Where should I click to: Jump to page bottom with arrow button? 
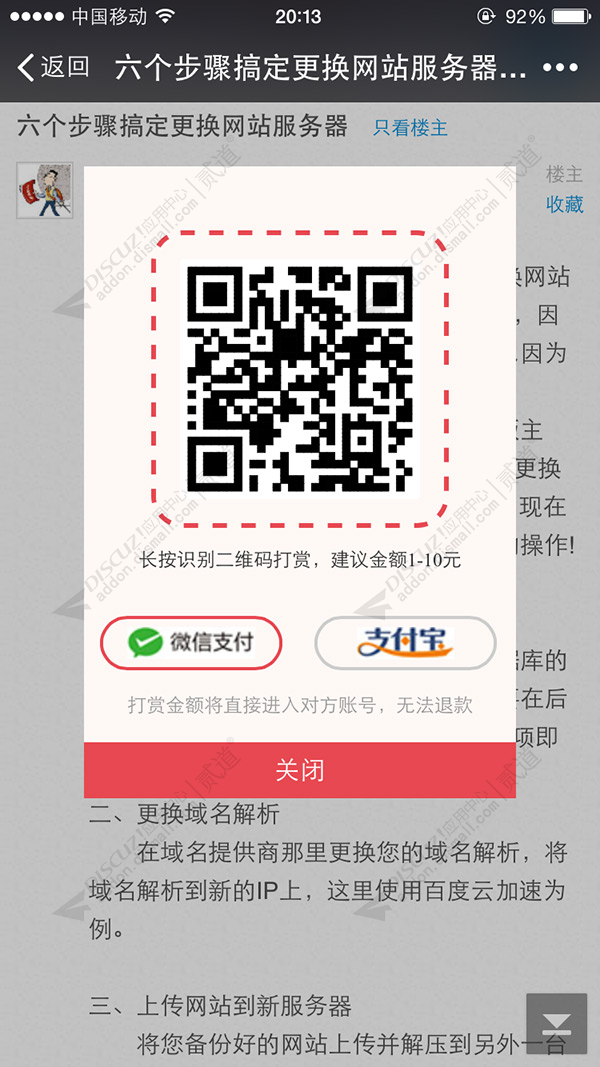pos(556,1024)
